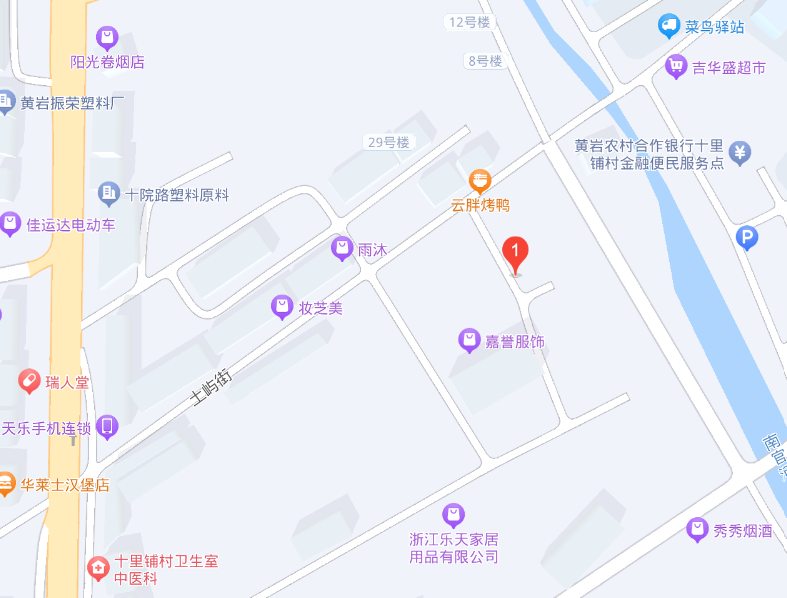Viewport: 787px width, 598px height.
Task: Open the 雨沐 shop marker
Action: (x=342, y=249)
